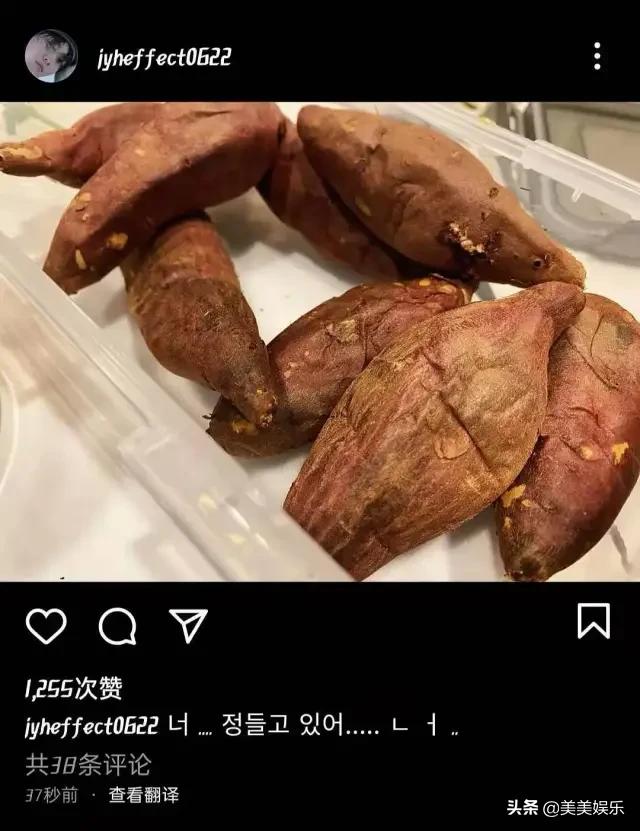Like the sweet potato post
The height and width of the screenshot is (831, 640).
[46, 626]
